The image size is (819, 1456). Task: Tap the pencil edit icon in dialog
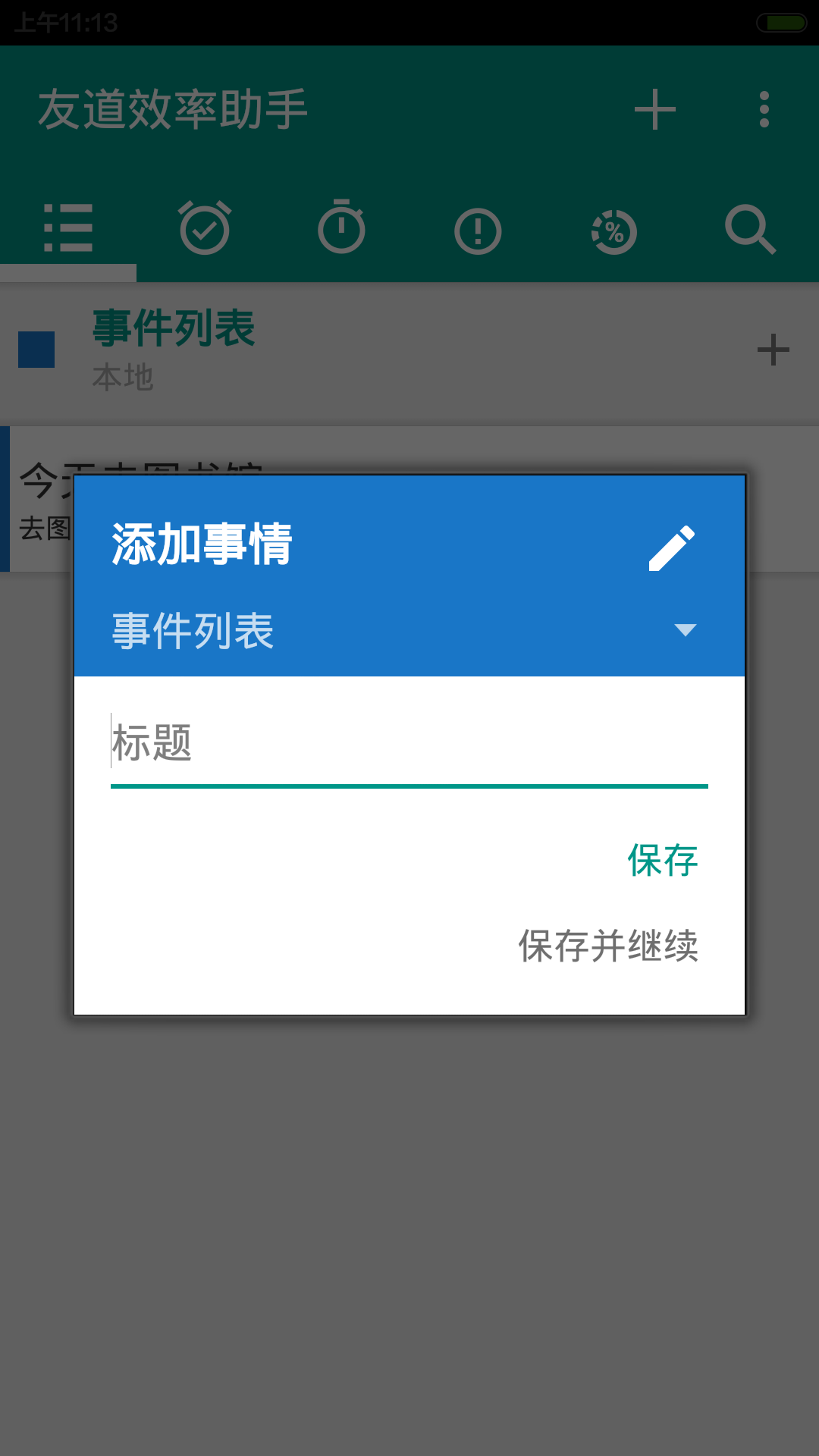[671, 548]
